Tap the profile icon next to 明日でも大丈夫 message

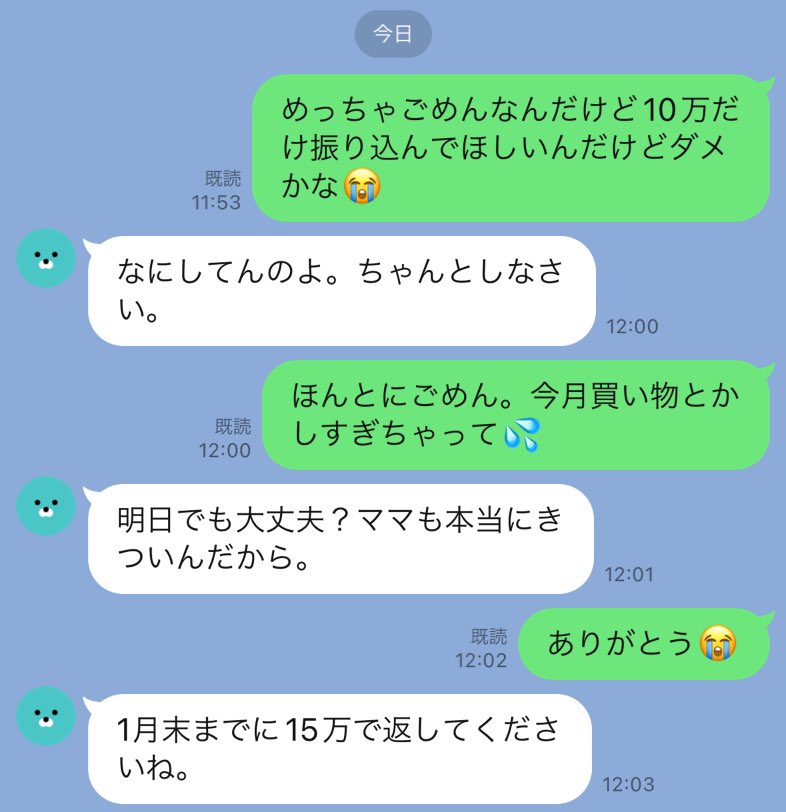click(x=46, y=506)
